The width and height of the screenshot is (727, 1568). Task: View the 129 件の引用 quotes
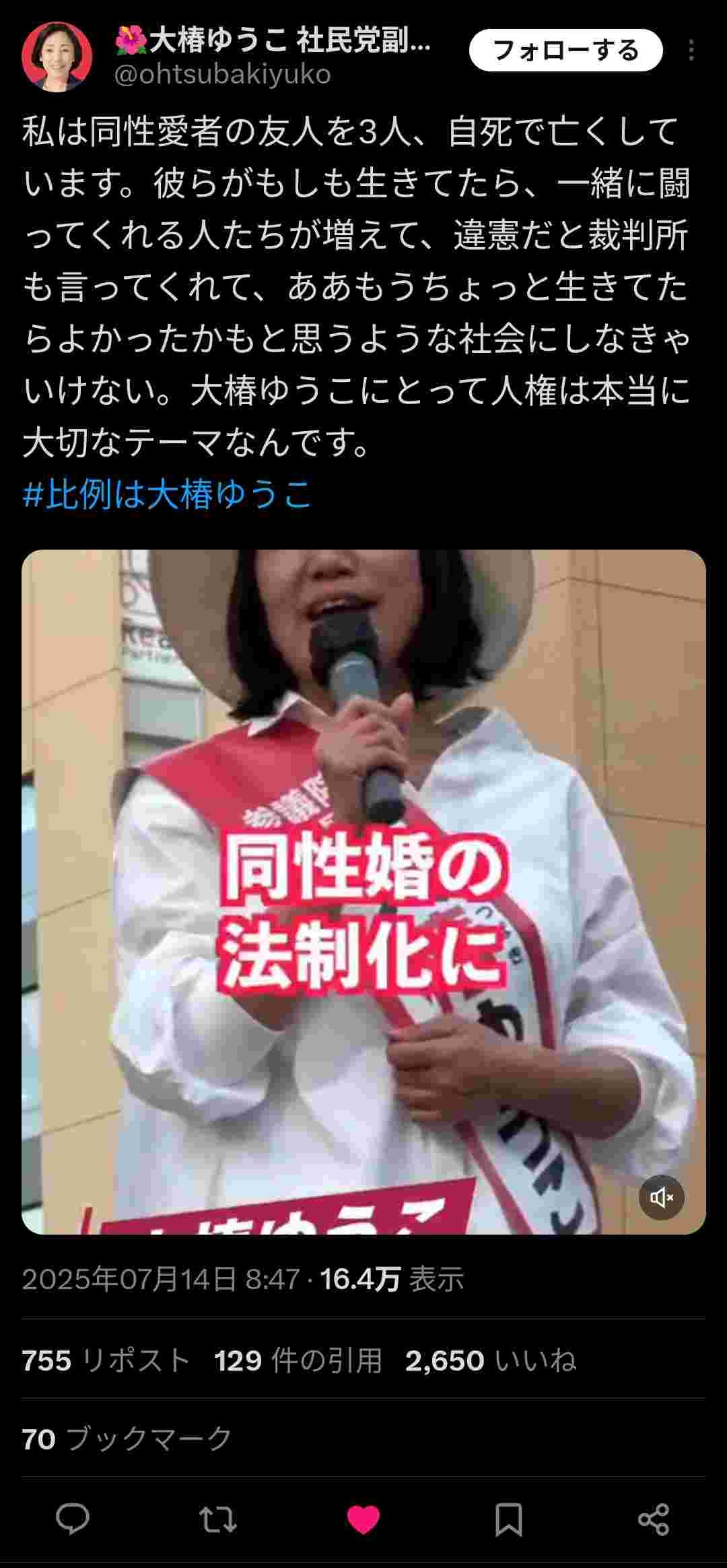tap(298, 1361)
